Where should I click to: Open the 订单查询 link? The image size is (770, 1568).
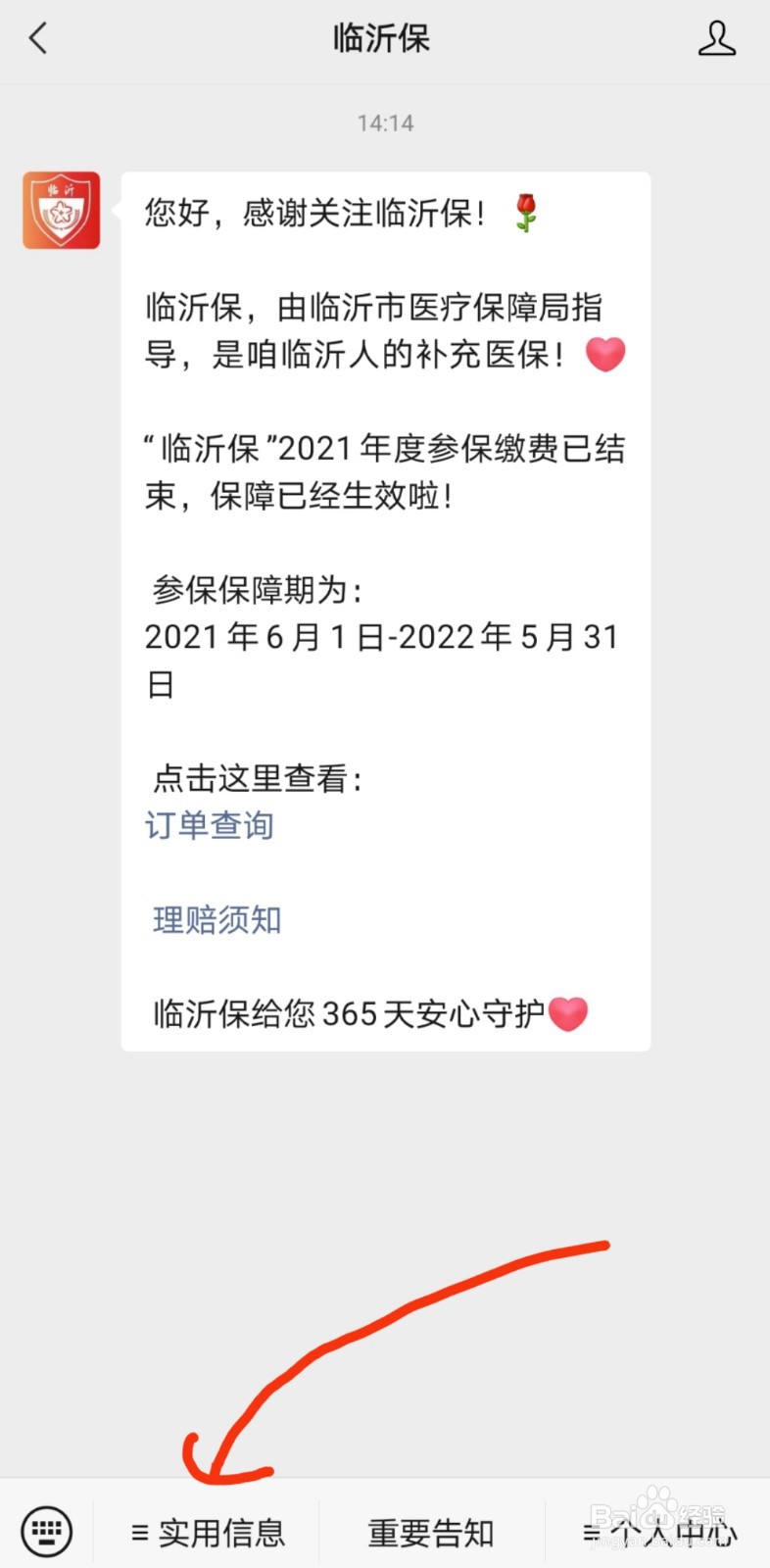click(209, 825)
